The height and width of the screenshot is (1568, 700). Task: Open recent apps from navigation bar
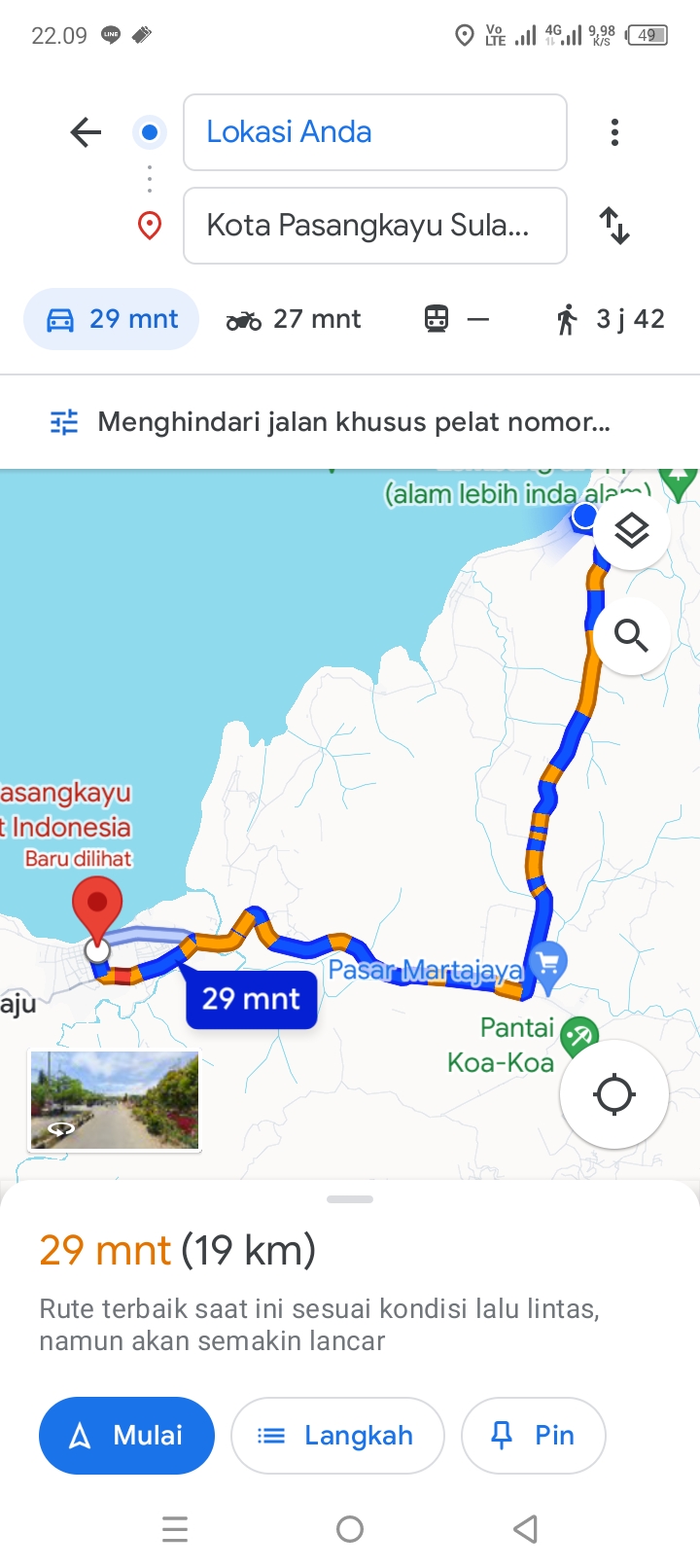point(175,1530)
